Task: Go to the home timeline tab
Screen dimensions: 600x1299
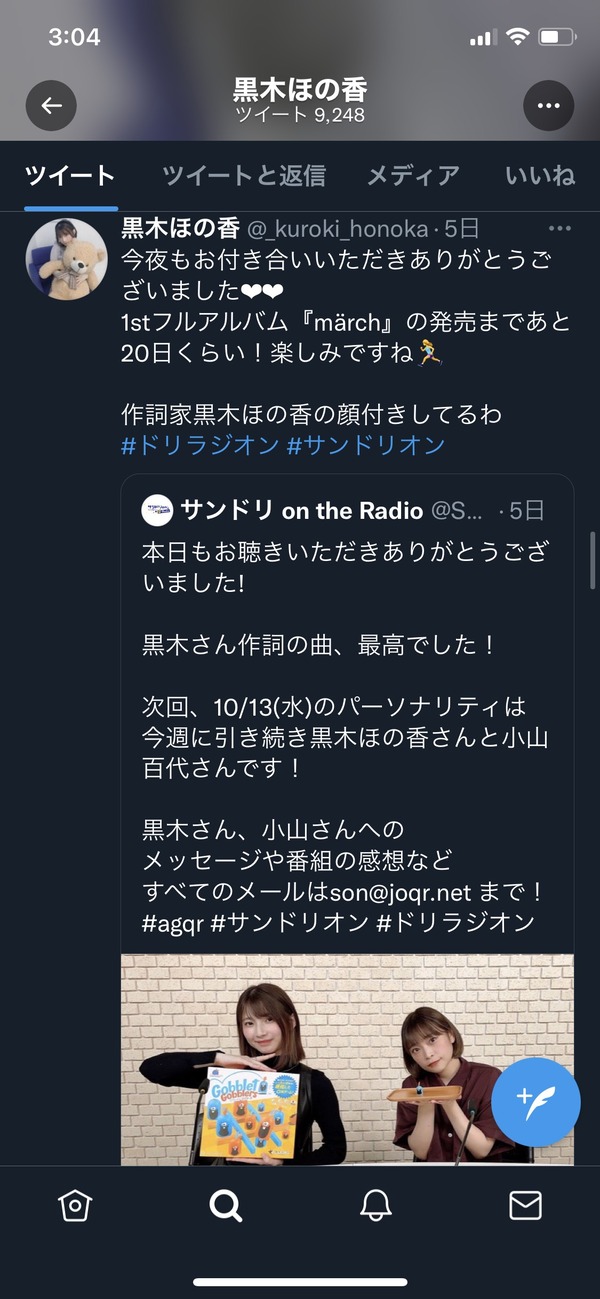Action: [x=75, y=1205]
